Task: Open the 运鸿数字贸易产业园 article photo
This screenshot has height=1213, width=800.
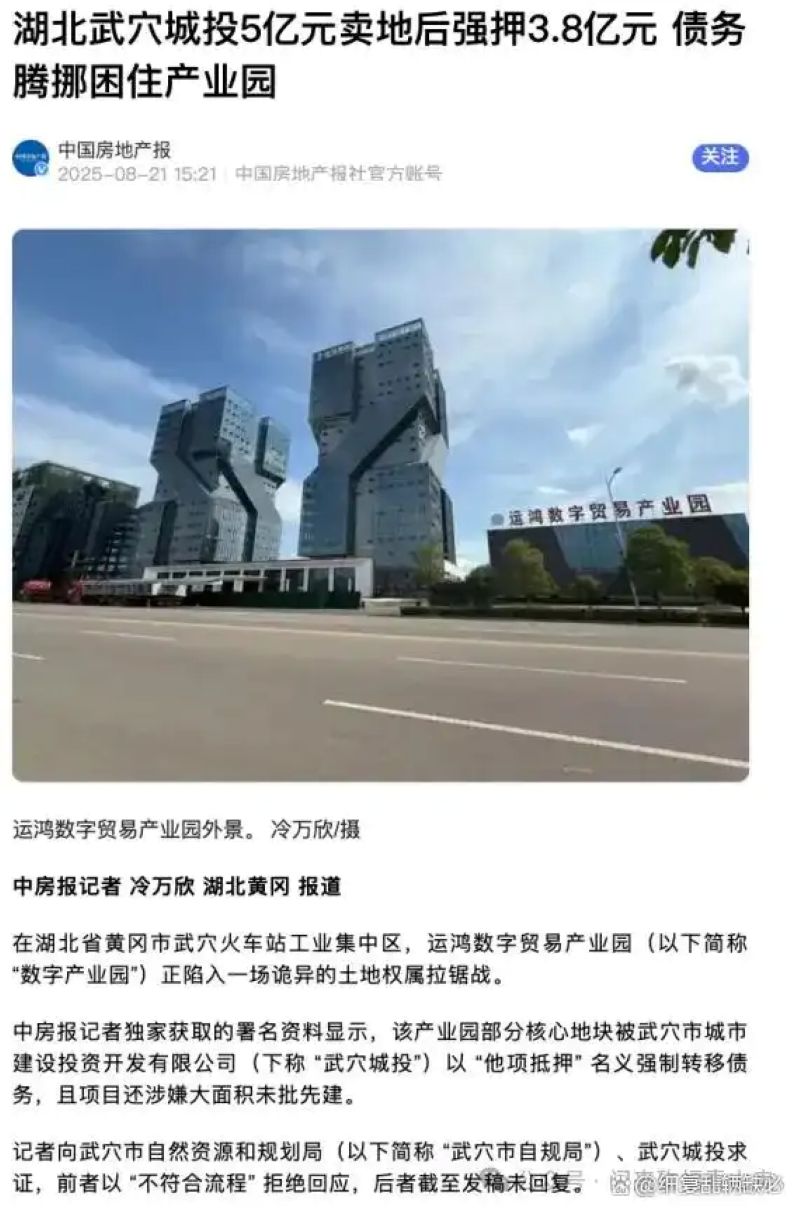Action: pyautogui.click(x=380, y=505)
